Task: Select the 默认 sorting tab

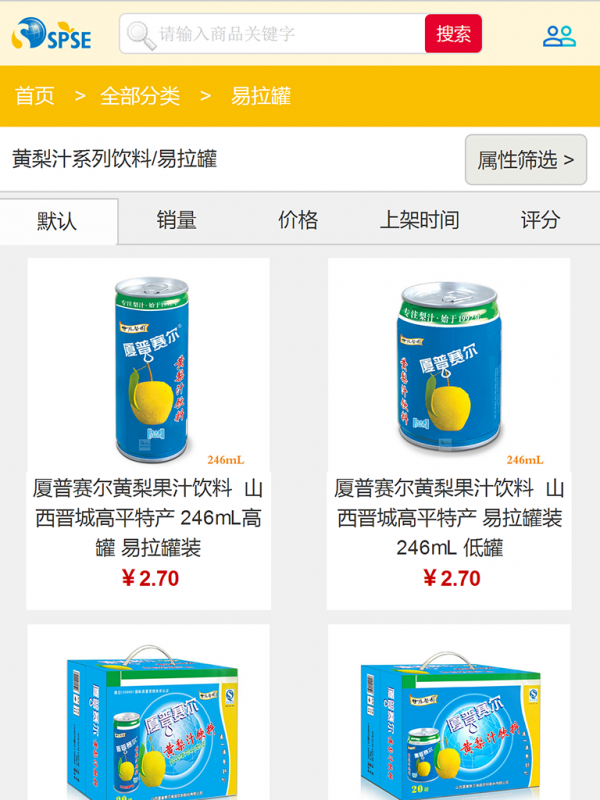Action: (x=58, y=221)
